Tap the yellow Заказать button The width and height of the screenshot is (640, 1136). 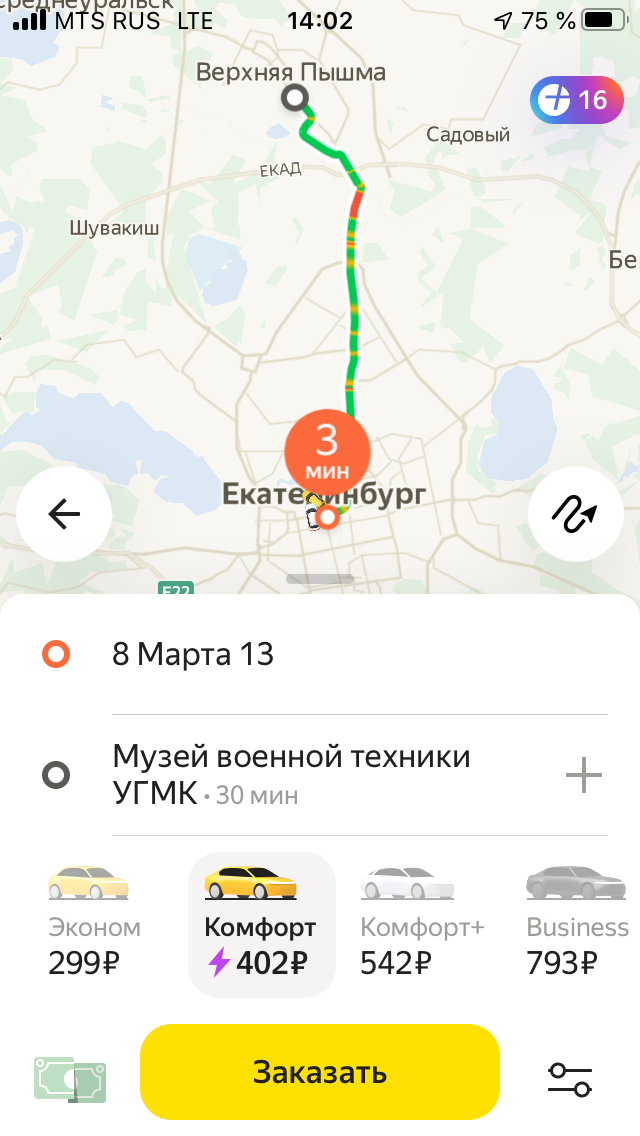click(x=319, y=1072)
